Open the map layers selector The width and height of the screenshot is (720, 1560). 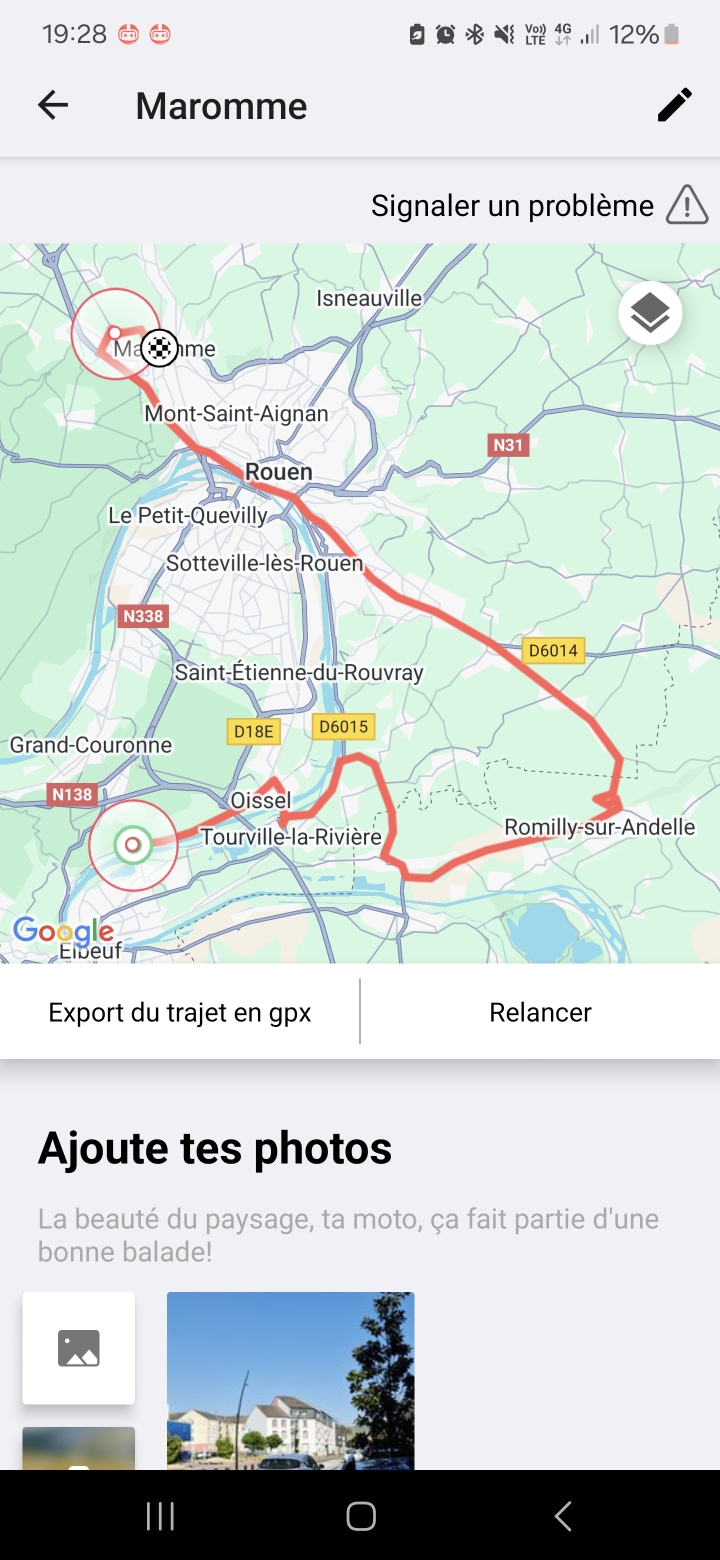tap(650, 314)
